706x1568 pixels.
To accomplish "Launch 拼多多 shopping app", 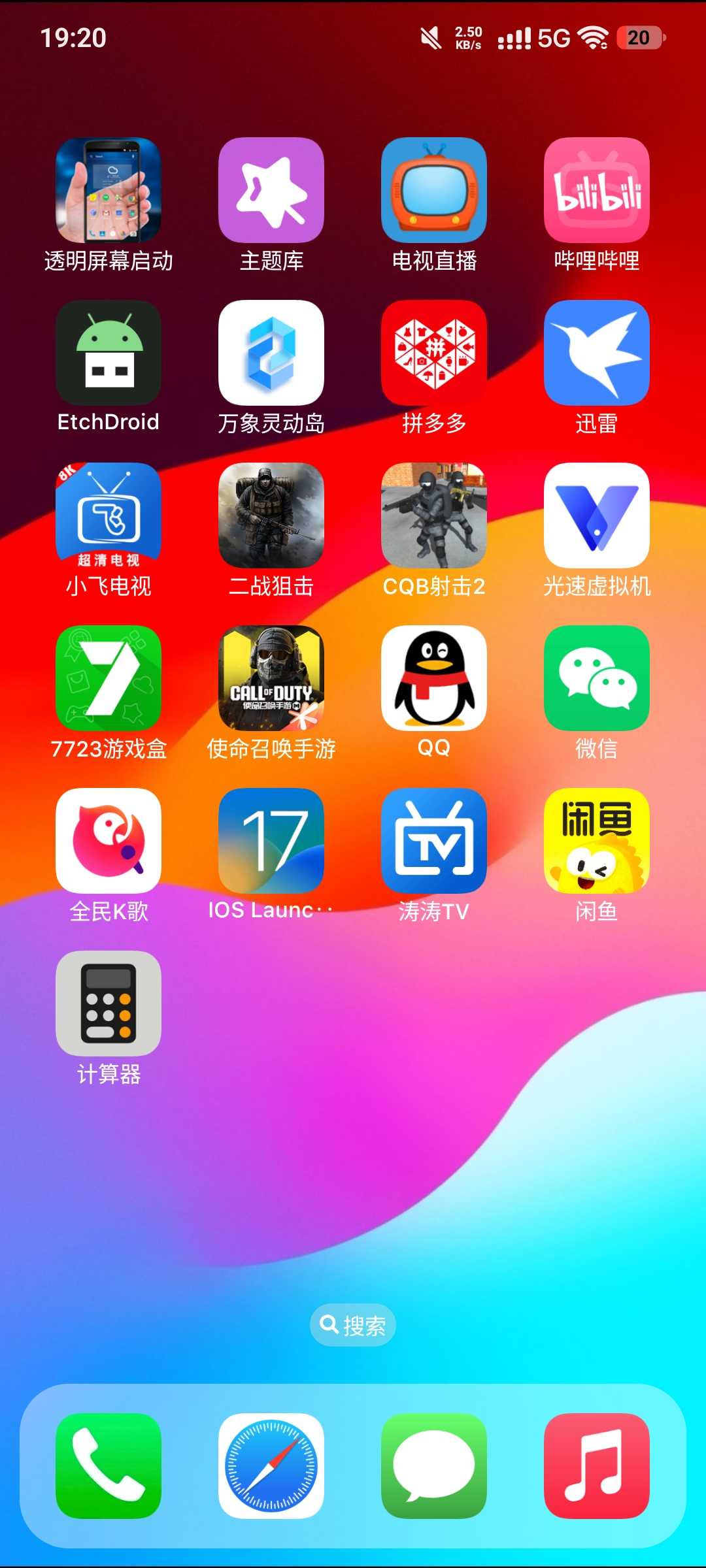I will click(x=434, y=353).
